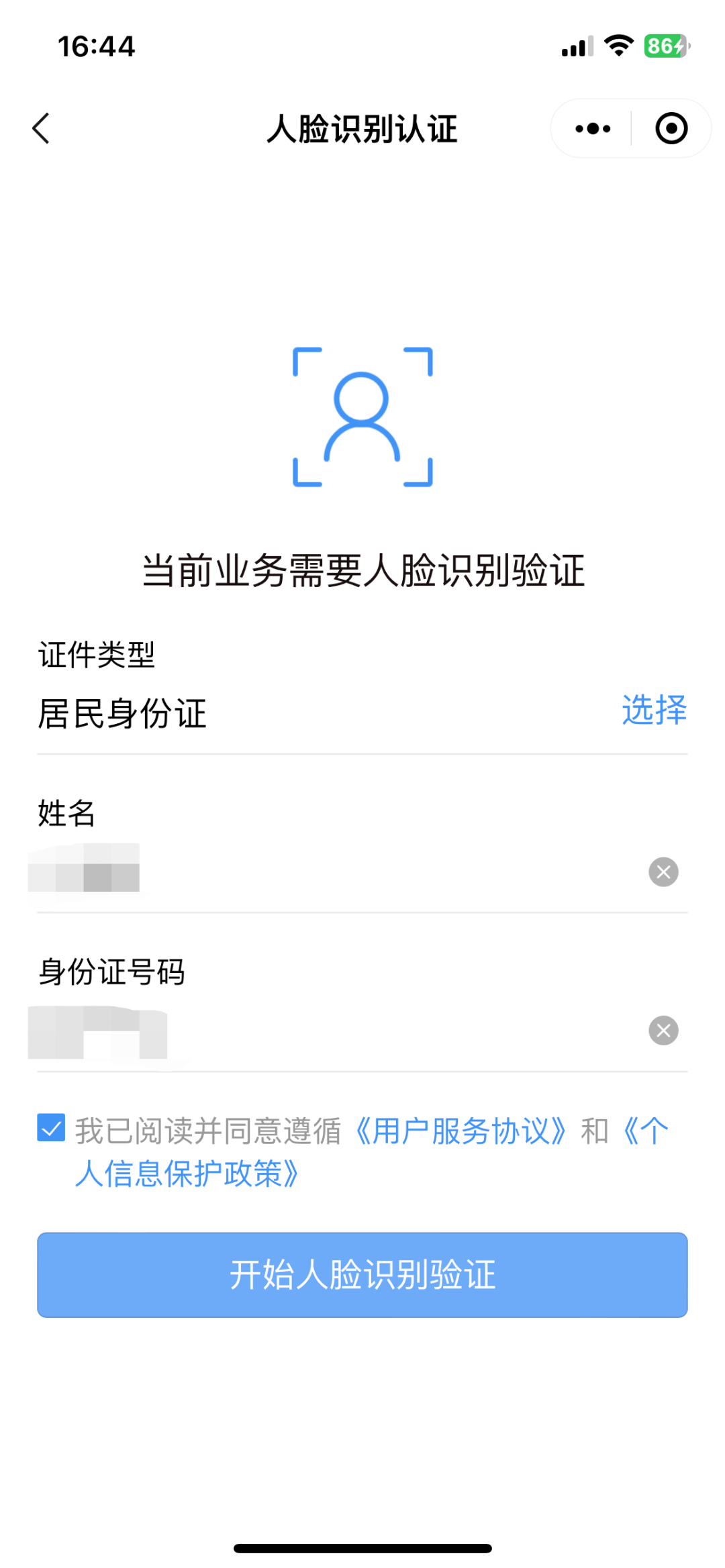Edit the 身份证号码 input field
This screenshot has height=1568, width=725.
[x=336, y=1031]
